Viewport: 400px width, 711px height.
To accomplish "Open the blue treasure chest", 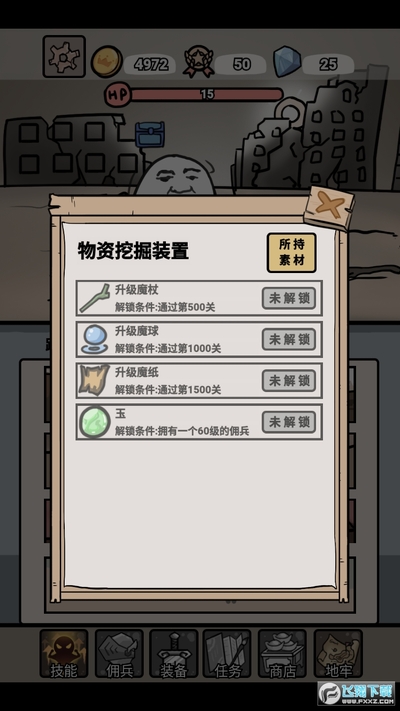I will 150,134.
